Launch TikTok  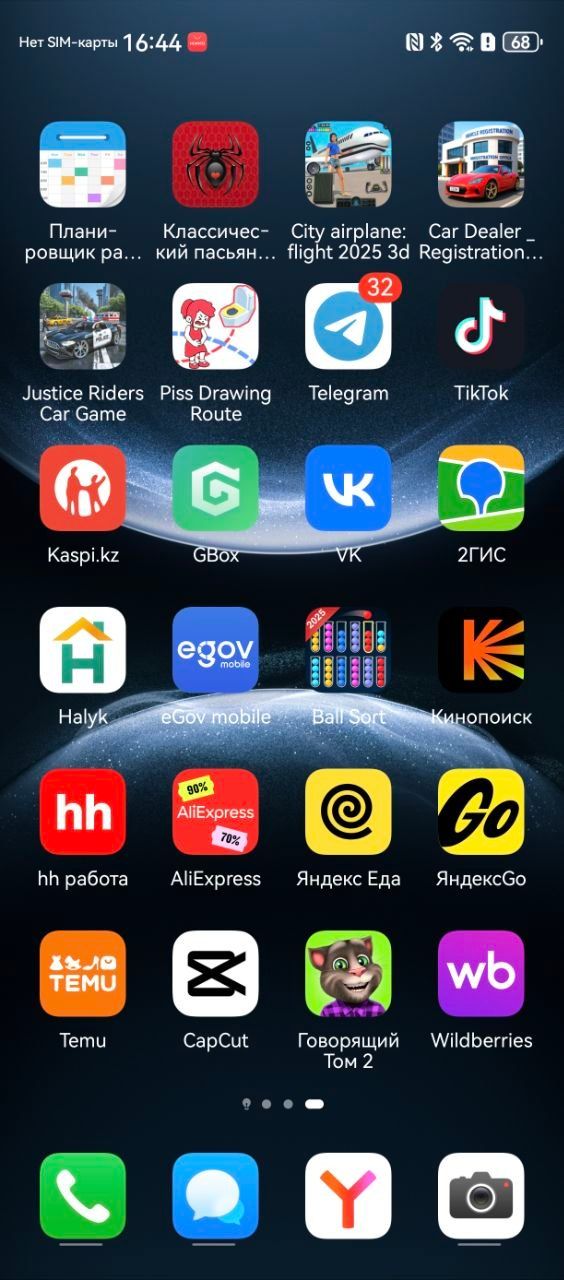coord(481,326)
